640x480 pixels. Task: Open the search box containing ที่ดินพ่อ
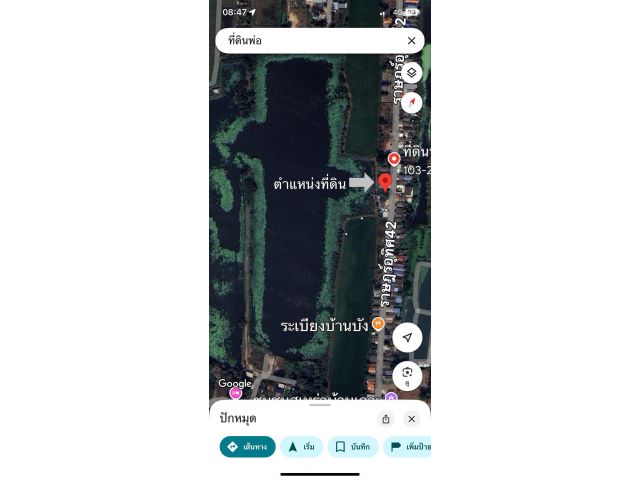(300, 40)
